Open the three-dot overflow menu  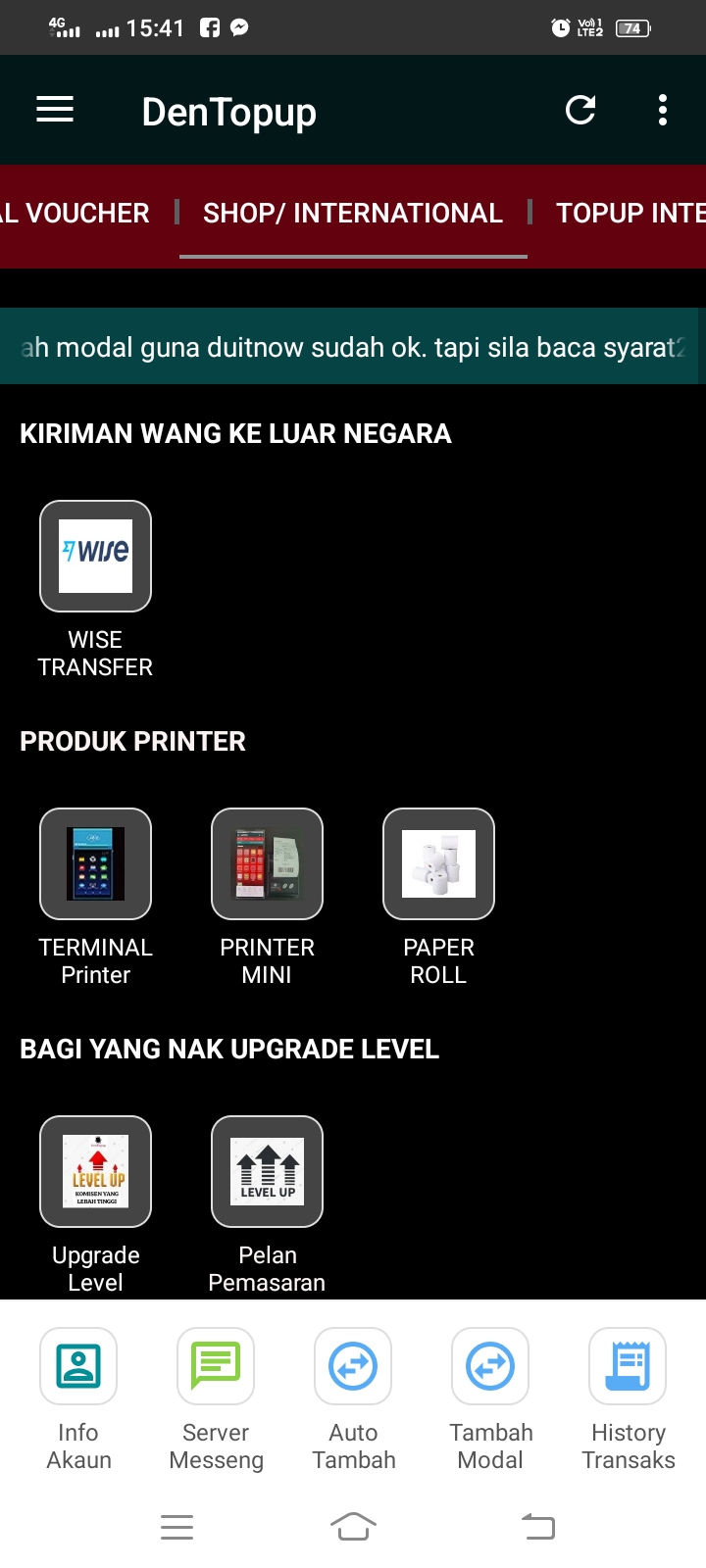point(663,110)
